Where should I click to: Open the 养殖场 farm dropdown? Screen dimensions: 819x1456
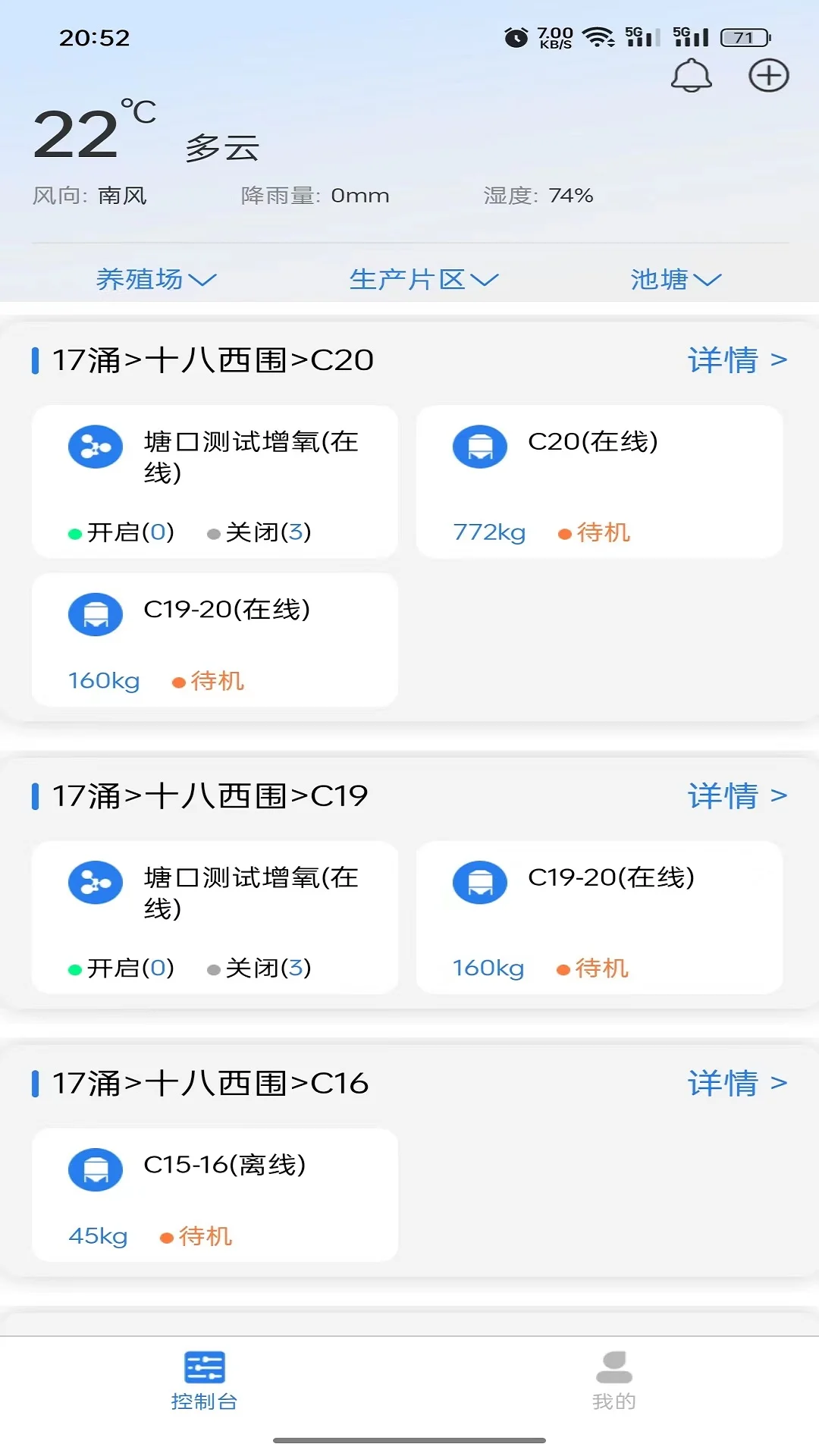157,279
